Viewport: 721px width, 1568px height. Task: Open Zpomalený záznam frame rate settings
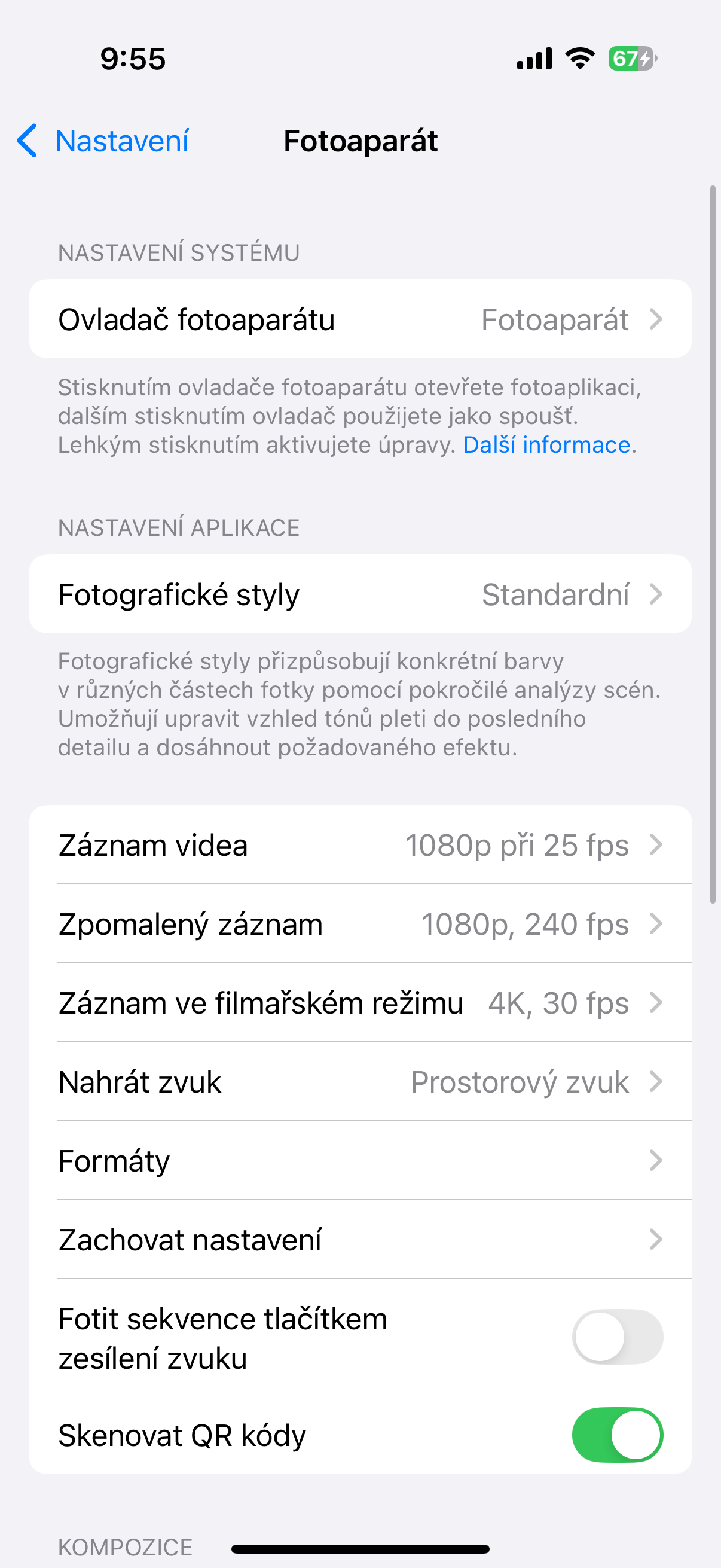pyautogui.click(x=361, y=923)
